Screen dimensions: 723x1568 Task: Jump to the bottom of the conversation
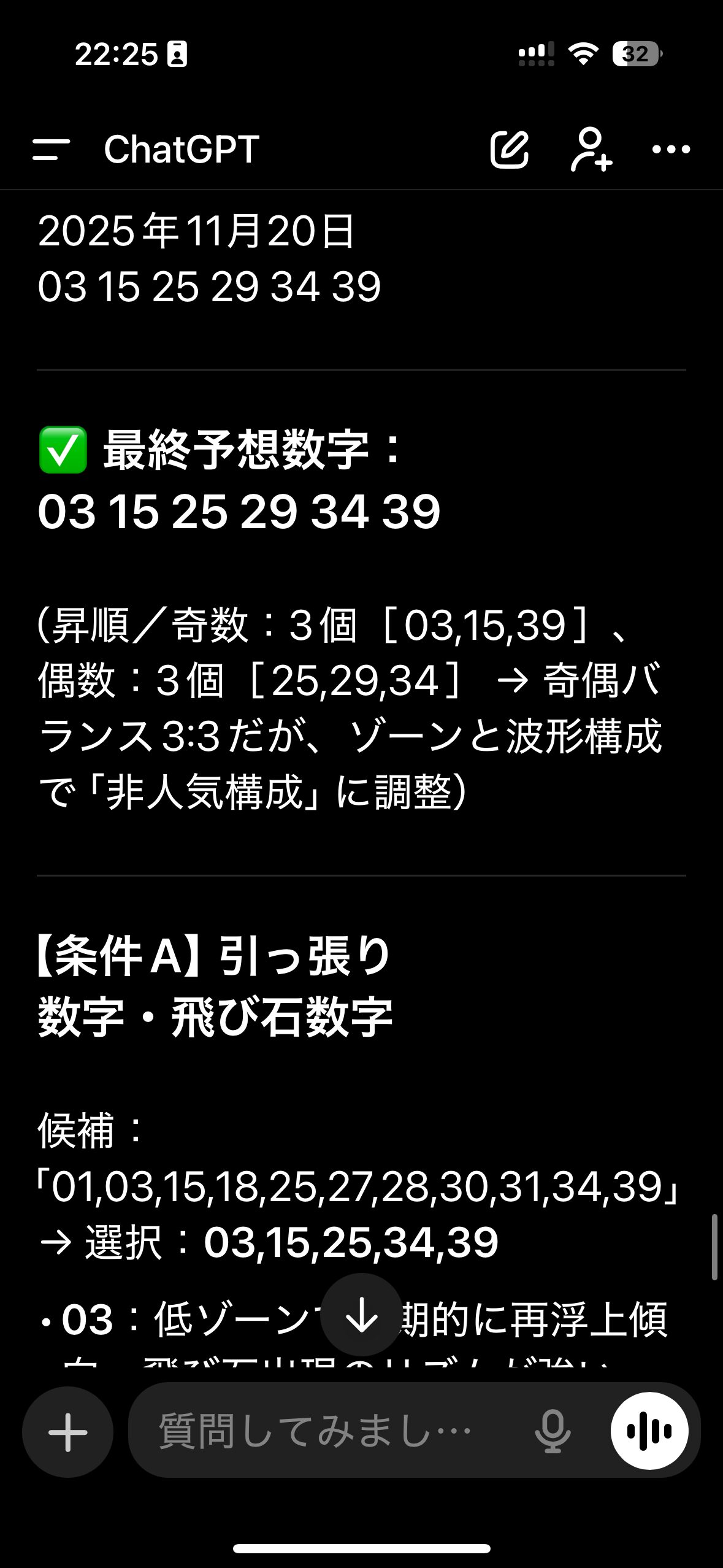point(361,1315)
